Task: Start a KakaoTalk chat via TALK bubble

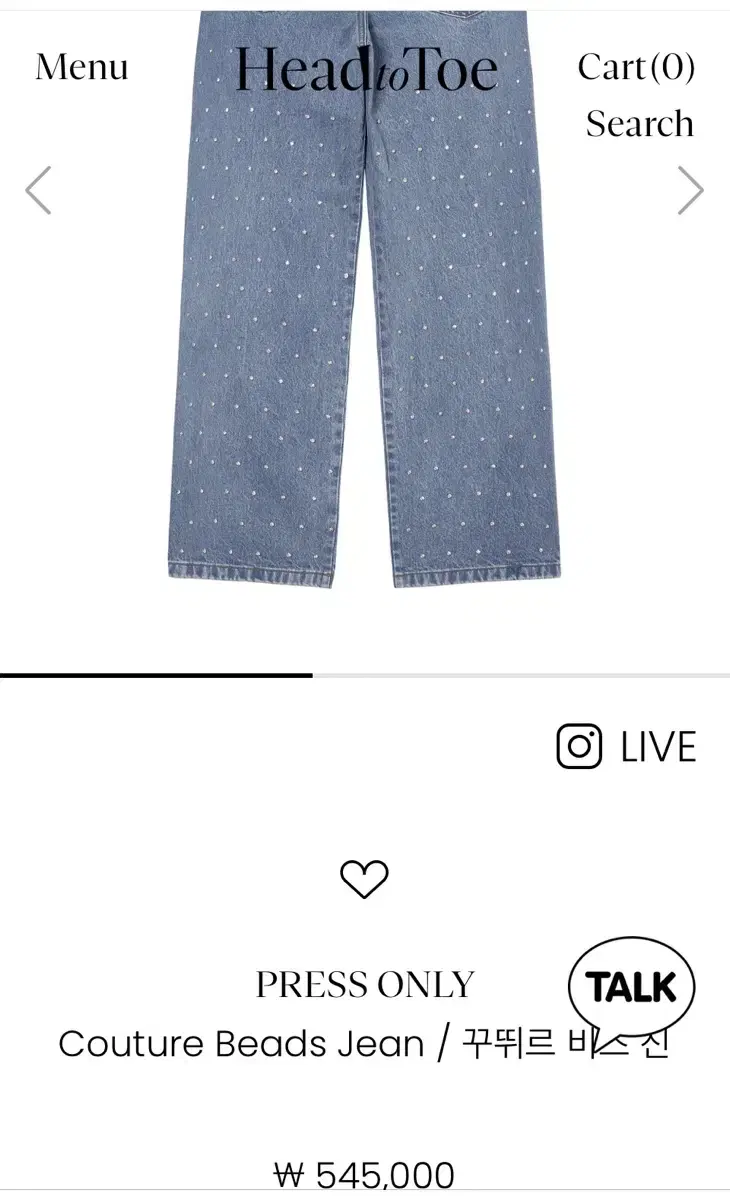Action: [x=631, y=987]
